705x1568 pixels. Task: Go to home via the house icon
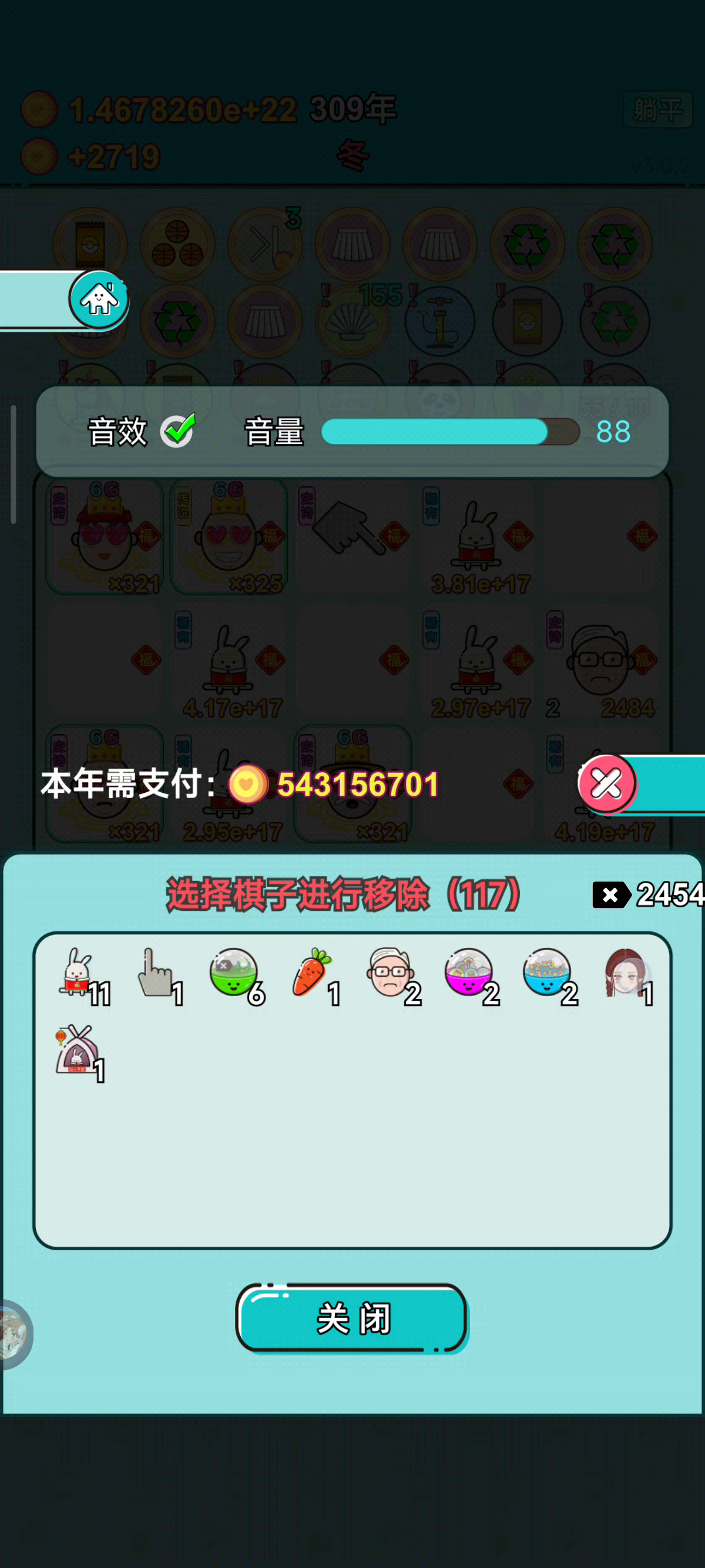tap(99, 299)
